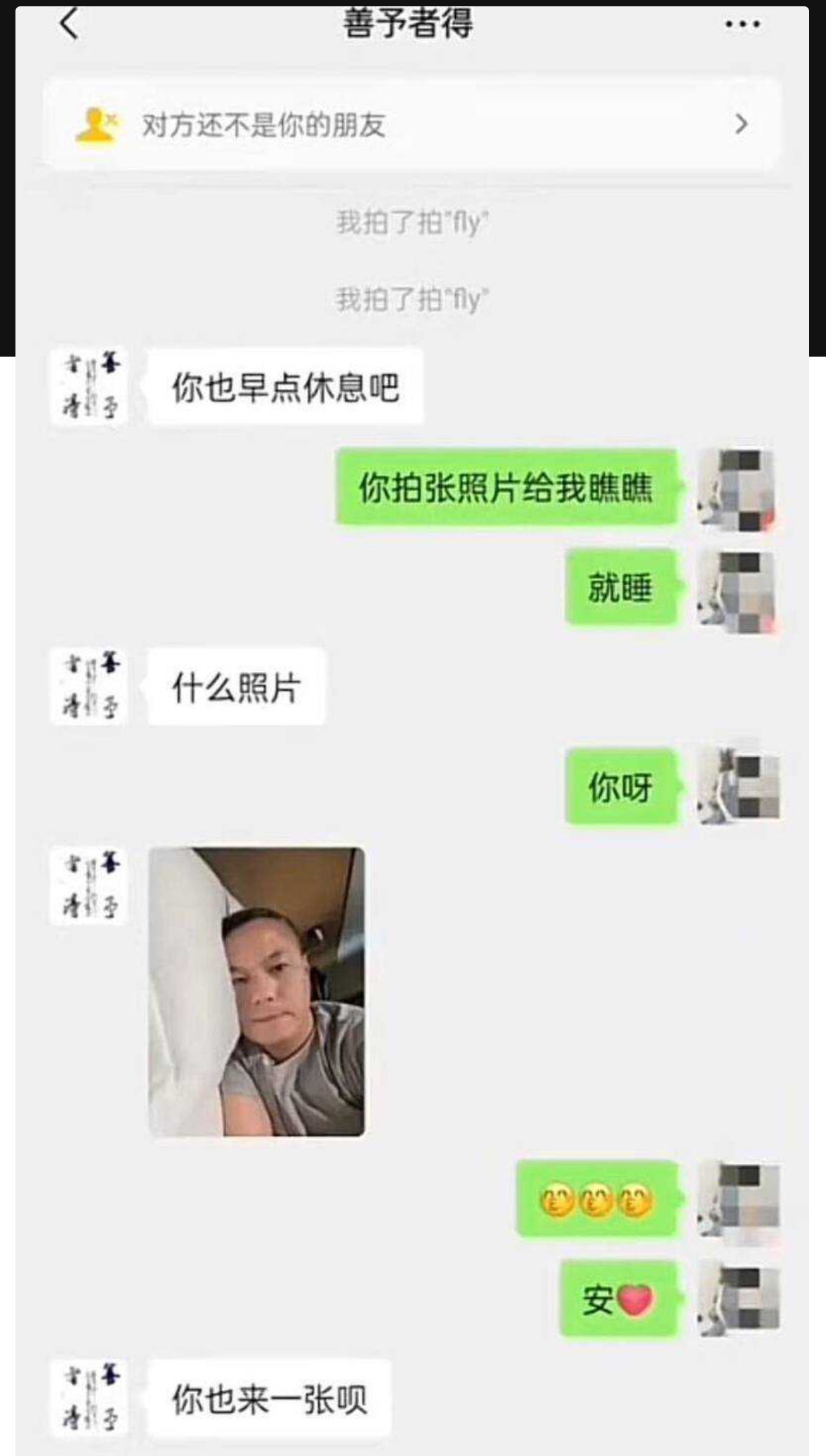
Task: Open the photo message in the chat
Action: pyautogui.click(x=257, y=991)
